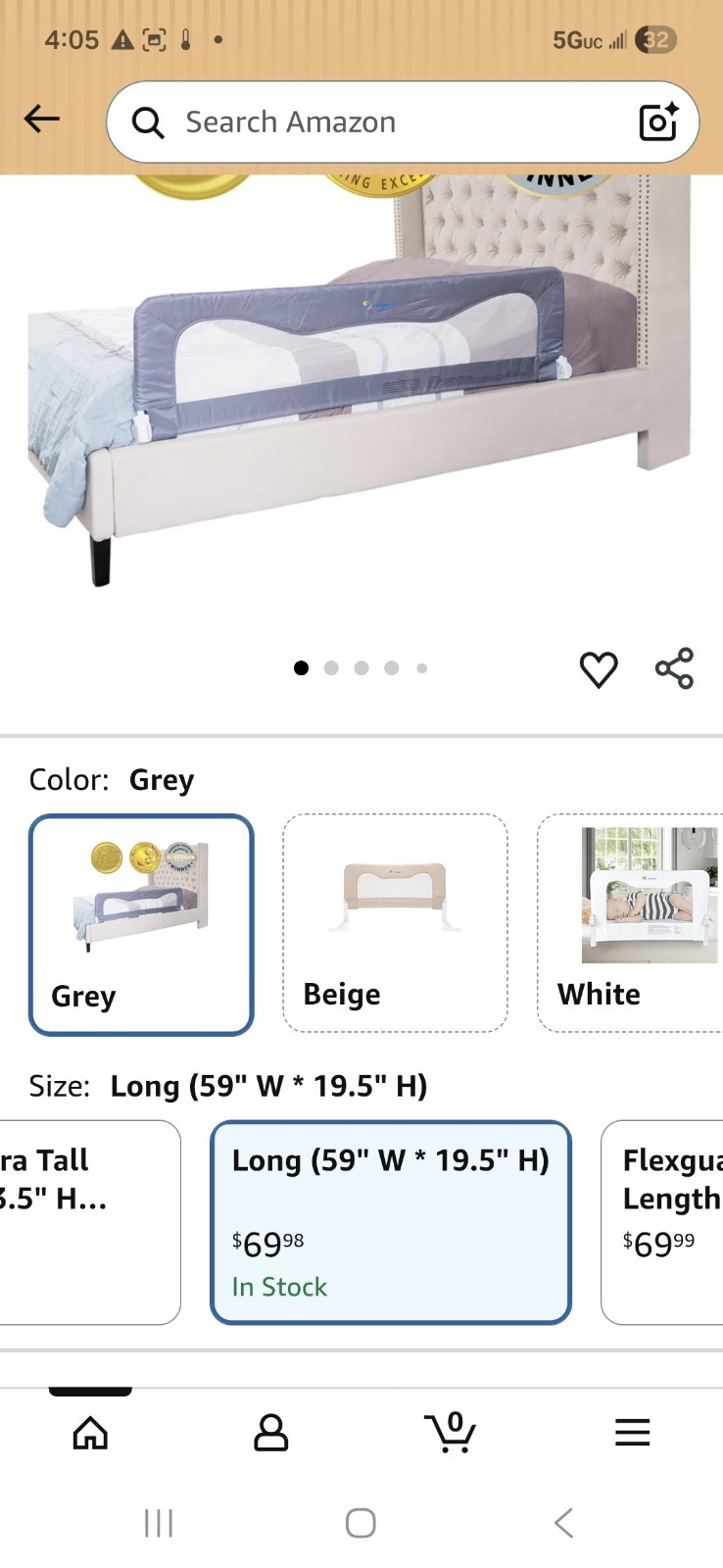723x1568 pixels.
Task: Open the hamburger menu tab
Action: (x=632, y=1433)
